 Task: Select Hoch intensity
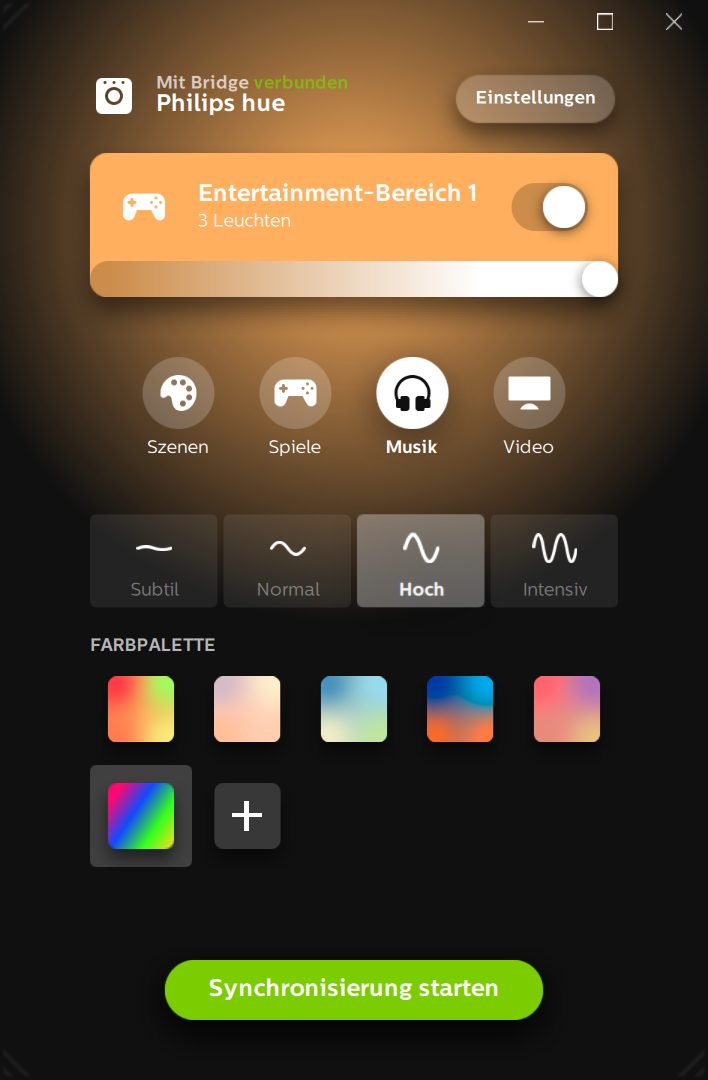421,561
